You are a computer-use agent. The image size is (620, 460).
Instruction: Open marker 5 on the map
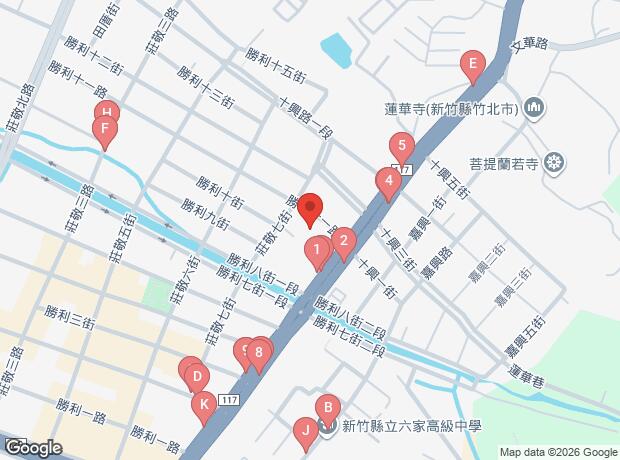401,147
